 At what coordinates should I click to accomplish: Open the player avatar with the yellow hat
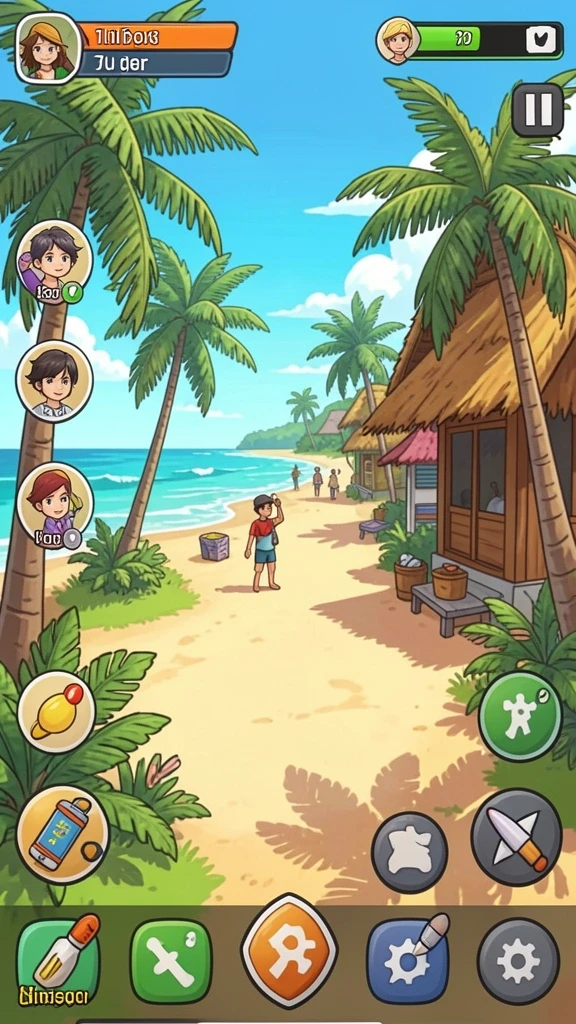tap(48, 48)
